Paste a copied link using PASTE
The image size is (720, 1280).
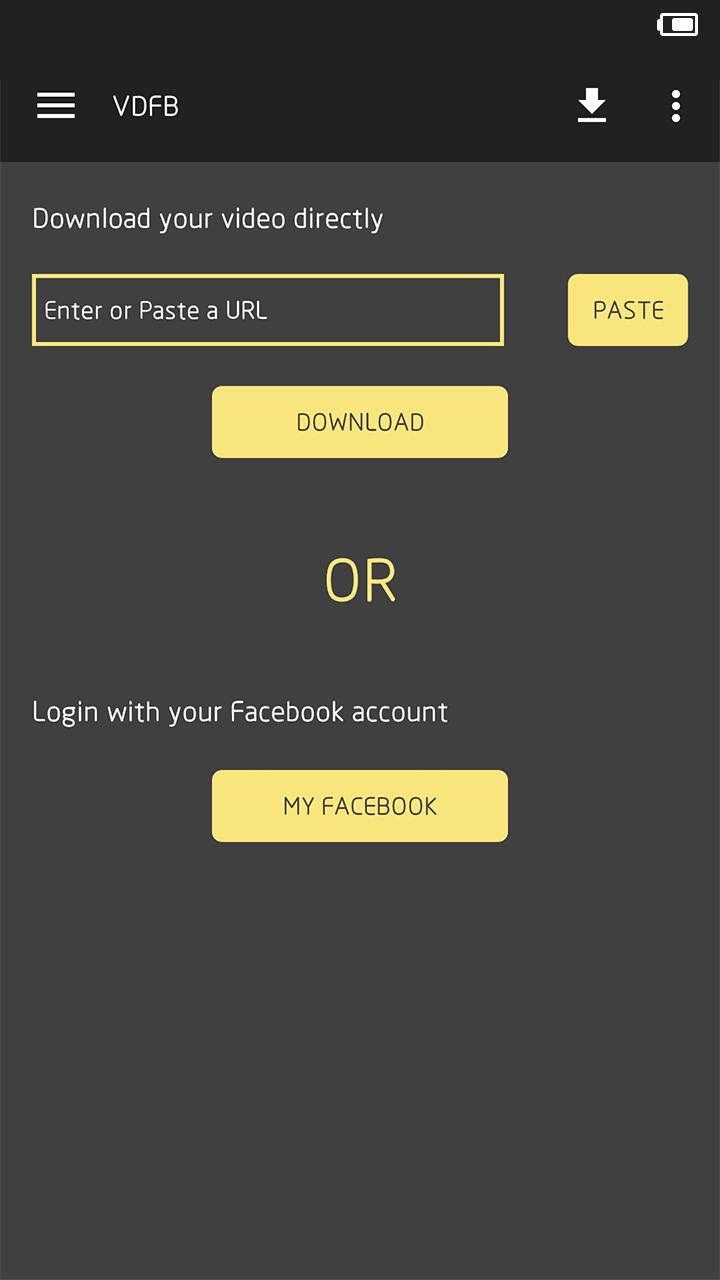click(x=627, y=309)
